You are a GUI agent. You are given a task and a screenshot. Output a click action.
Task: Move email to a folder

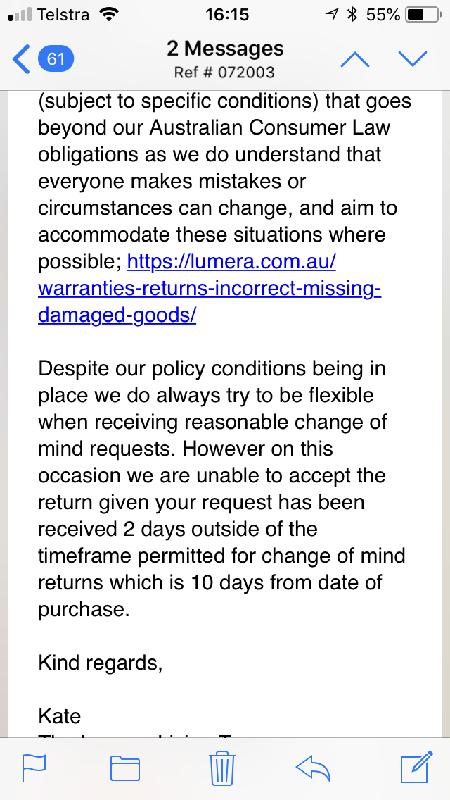tap(125, 768)
